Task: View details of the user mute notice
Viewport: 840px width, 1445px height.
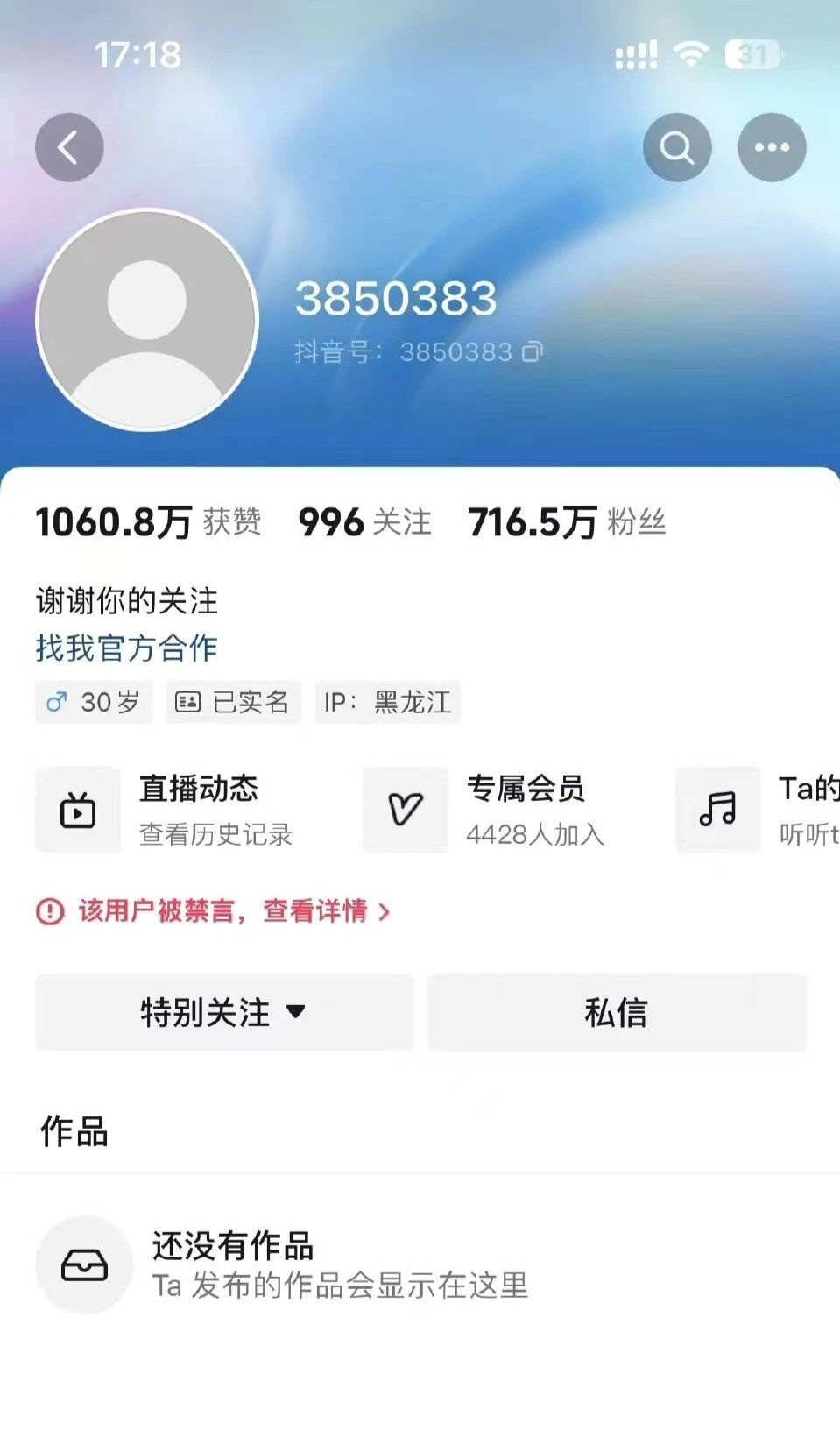Action: (223, 911)
